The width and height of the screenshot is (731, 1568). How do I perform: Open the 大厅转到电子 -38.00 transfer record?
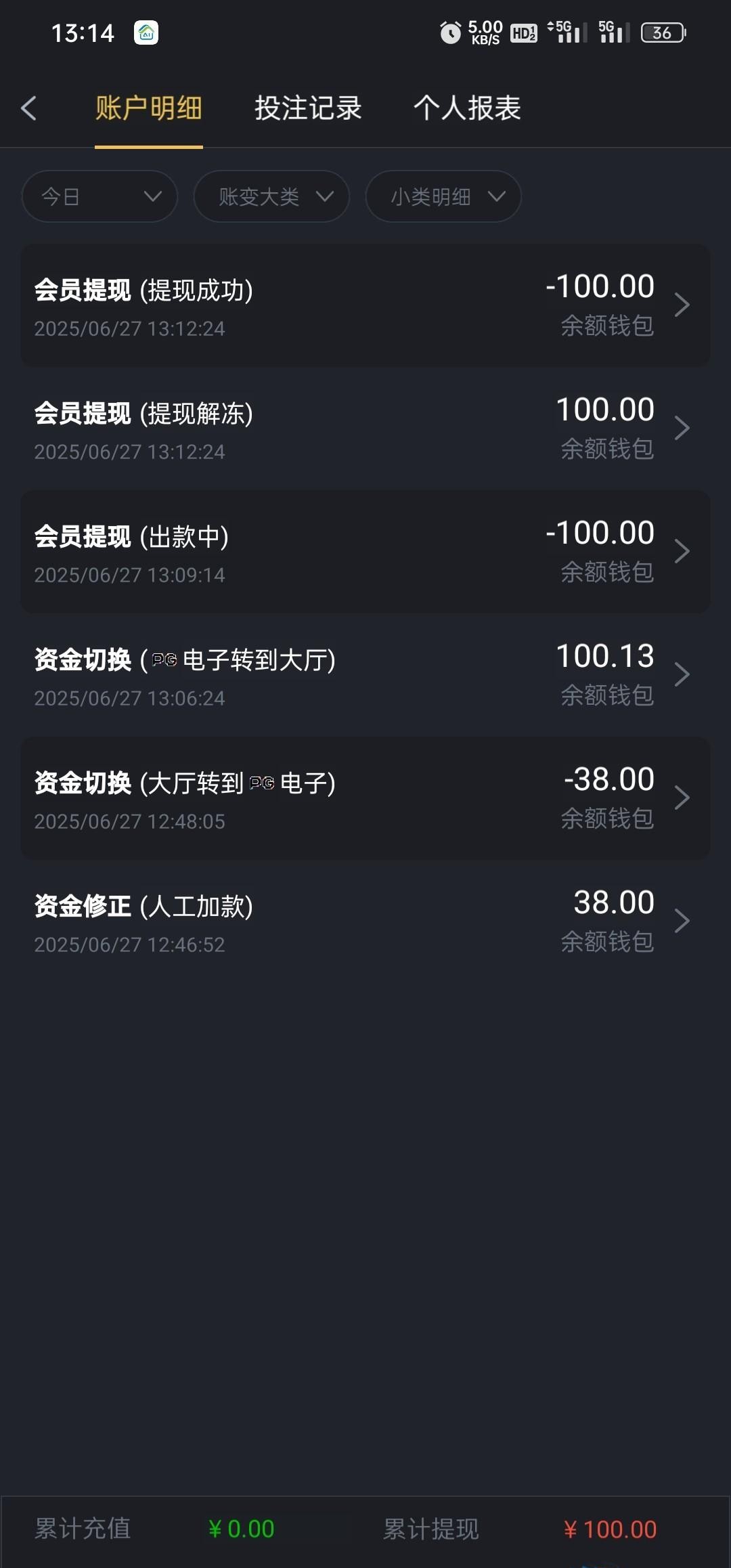[x=365, y=798]
